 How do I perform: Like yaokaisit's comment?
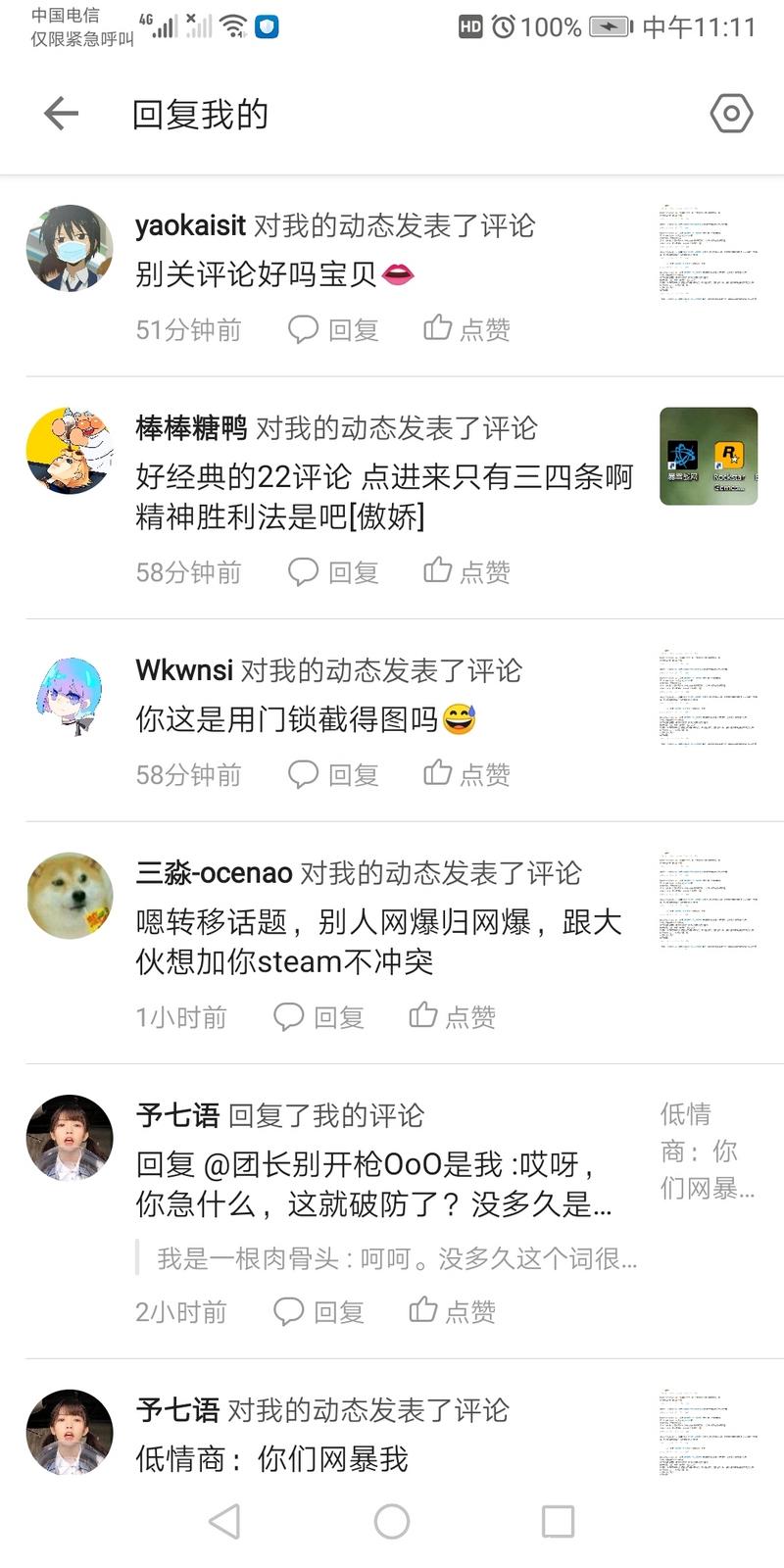point(466,329)
